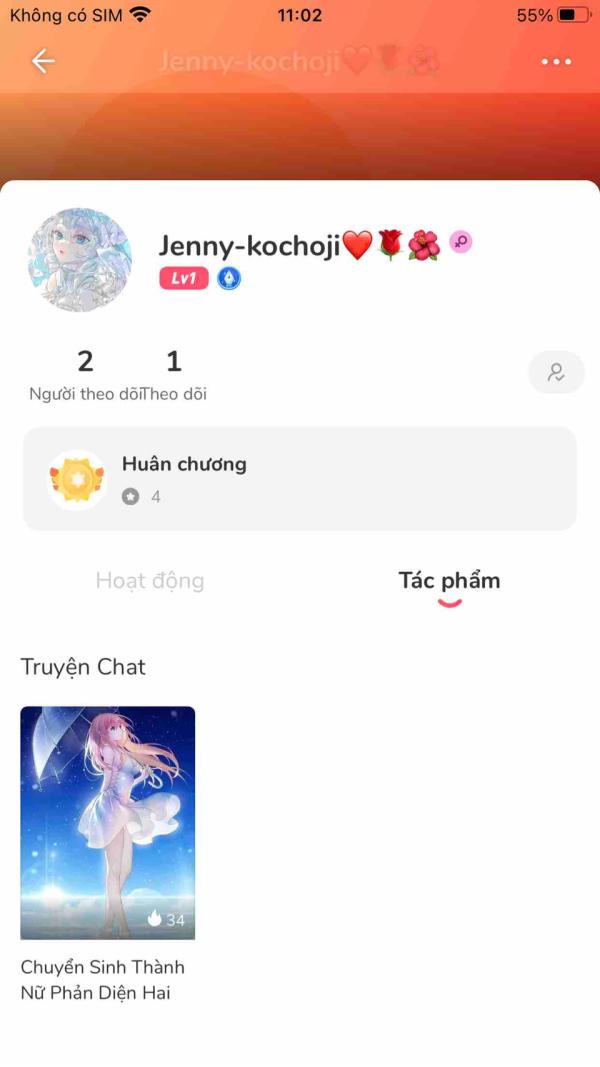
Task: View Jenny-kochoji's profile avatar
Action: (x=80, y=260)
